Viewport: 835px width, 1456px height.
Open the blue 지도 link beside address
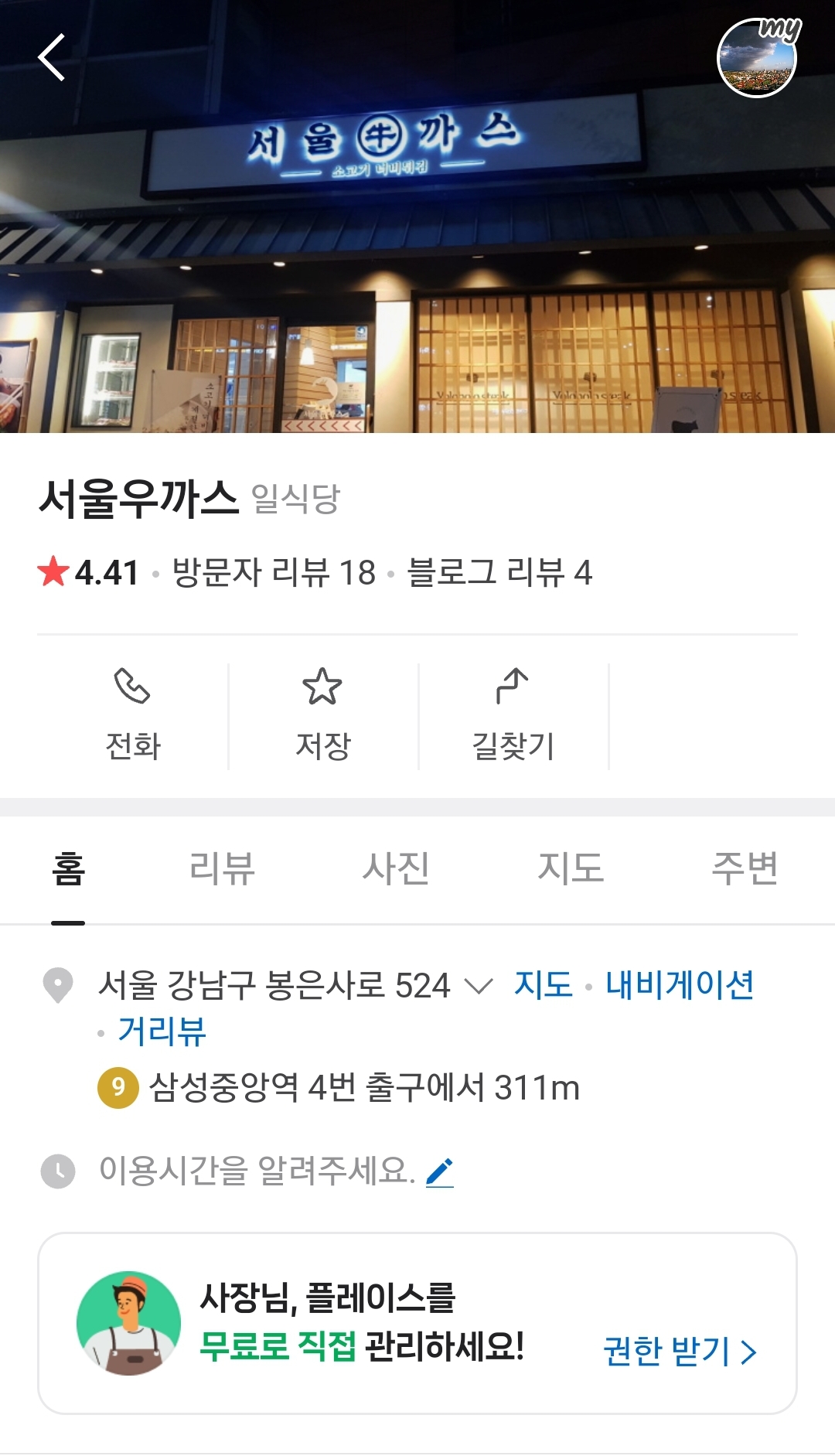(x=543, y=985)
